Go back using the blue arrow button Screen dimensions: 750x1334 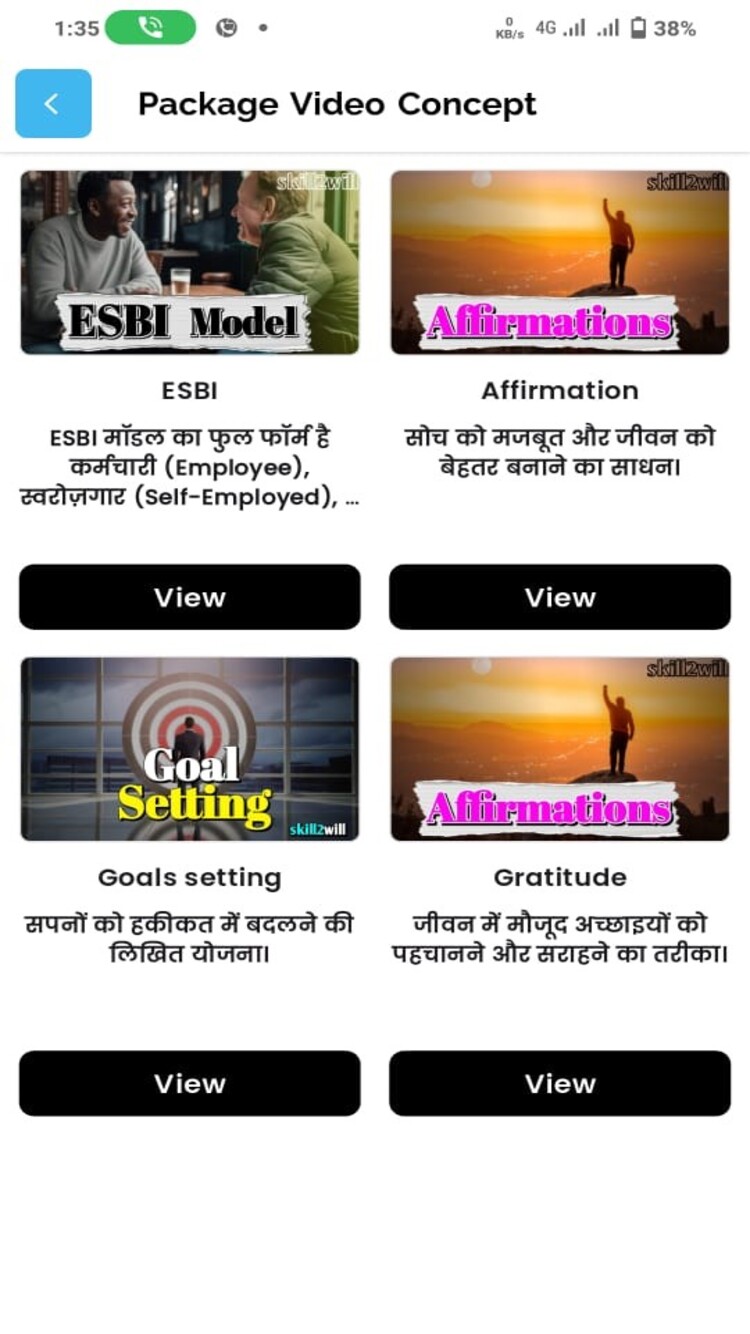pos(53,103)
